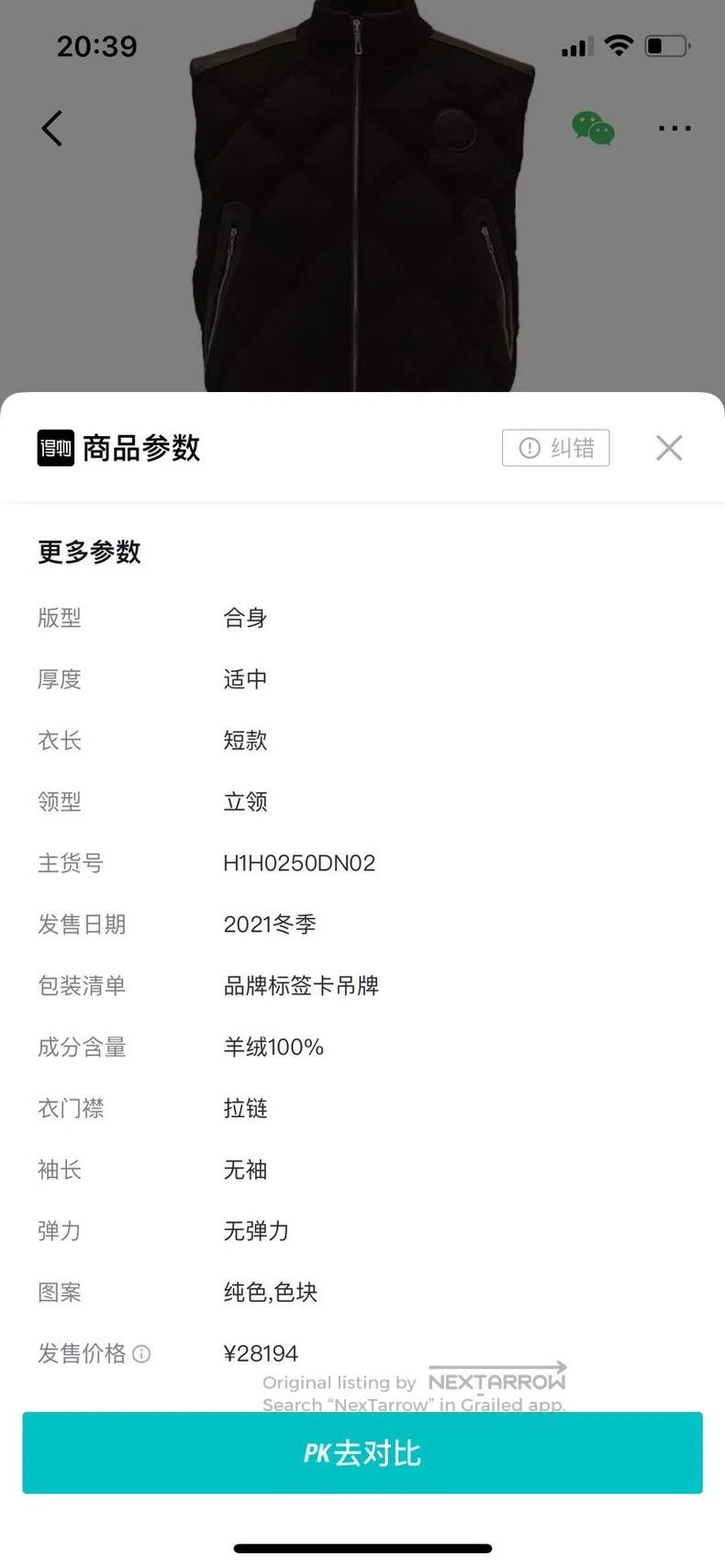
Task: Share via the WeChat icon
Action: (x=593, y=129)
